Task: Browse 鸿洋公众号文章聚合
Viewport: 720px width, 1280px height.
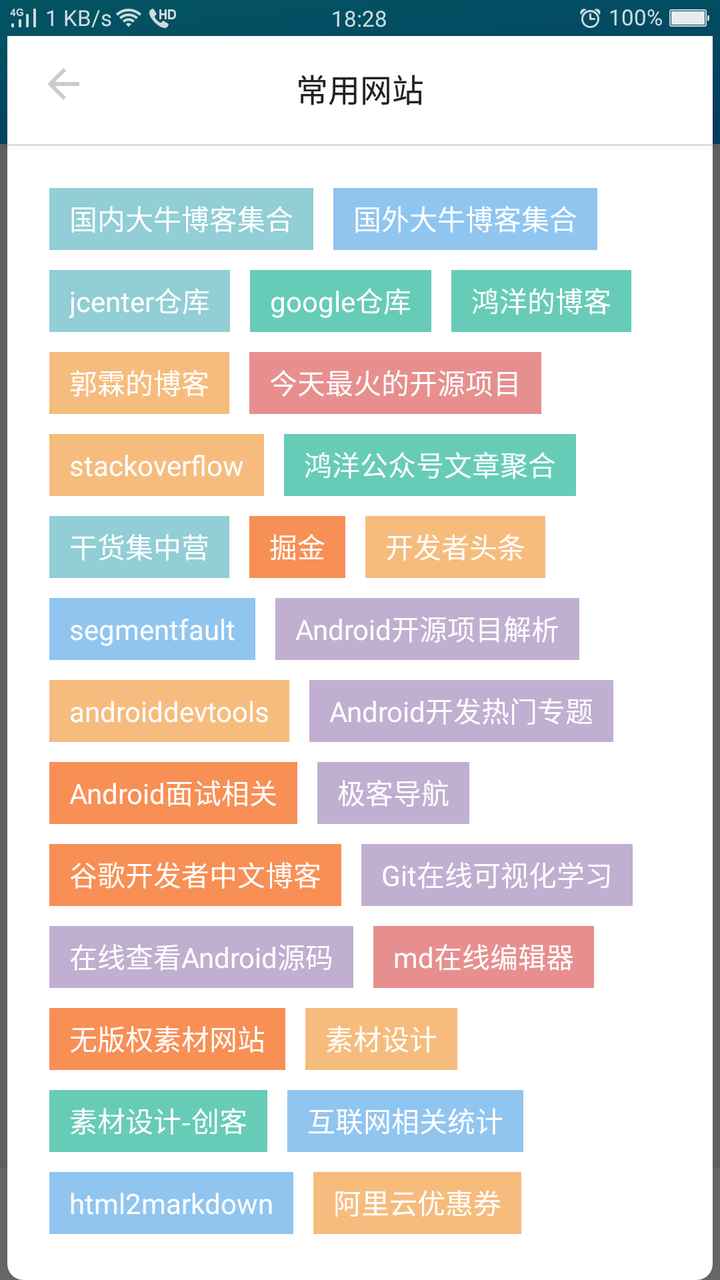Action: (430, 465)
